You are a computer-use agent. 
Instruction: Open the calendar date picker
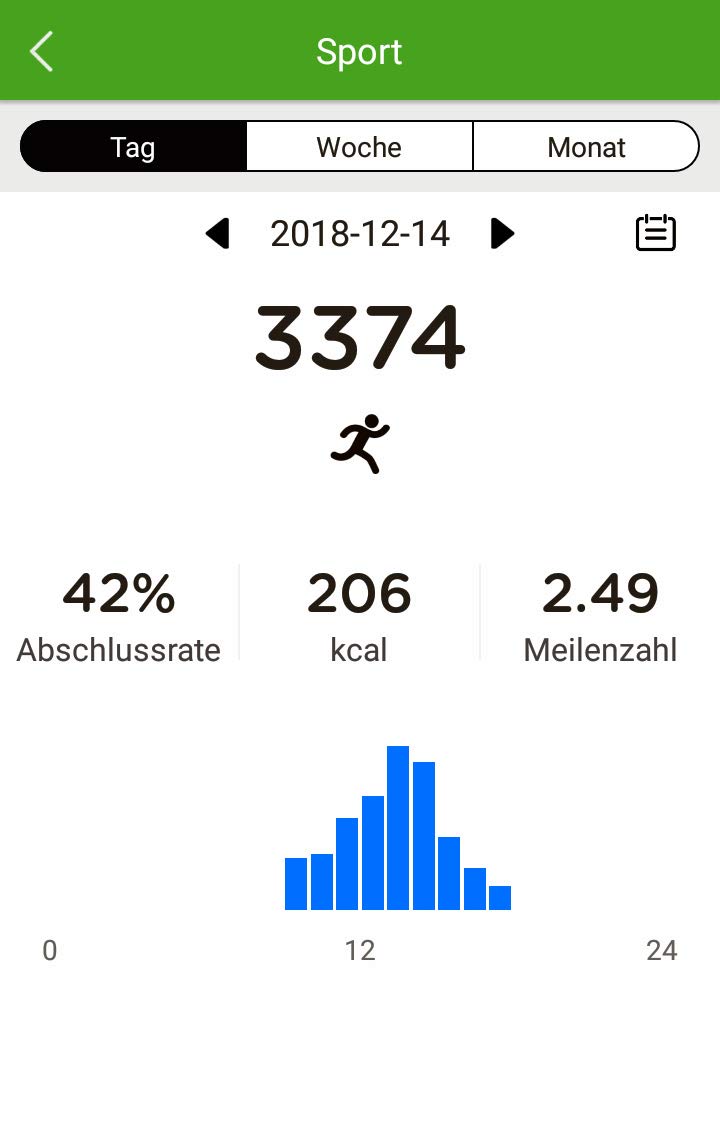pos(656,233)
